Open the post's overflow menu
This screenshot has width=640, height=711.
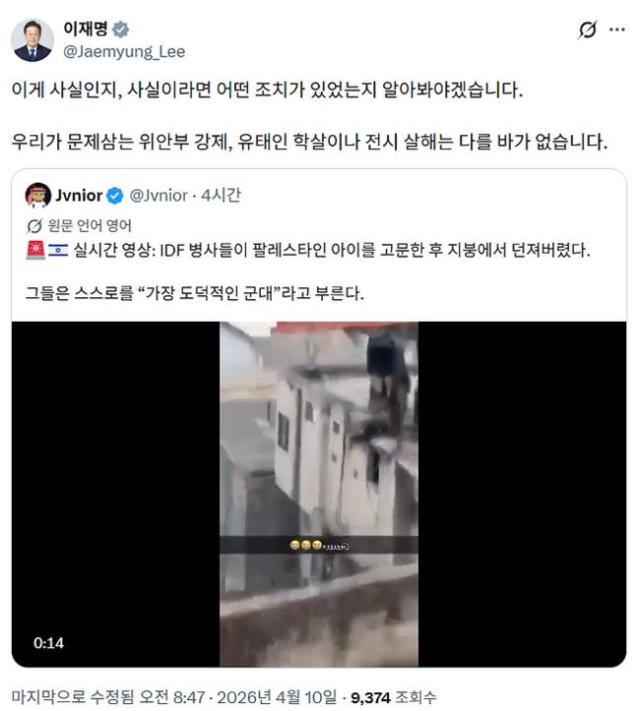[x=617, y=31]
